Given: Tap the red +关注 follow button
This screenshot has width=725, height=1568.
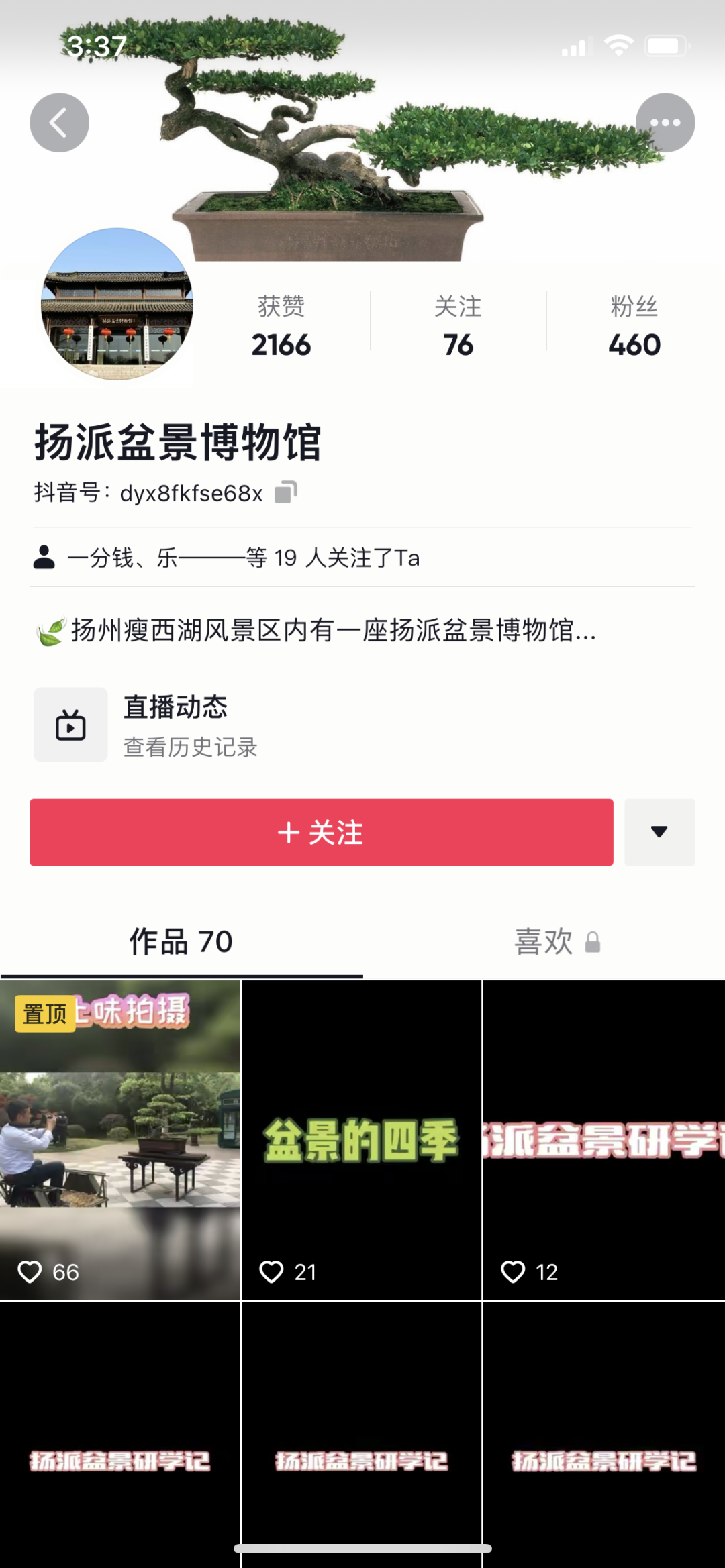Looking at the screenshot, I should [x=321, y=831].
